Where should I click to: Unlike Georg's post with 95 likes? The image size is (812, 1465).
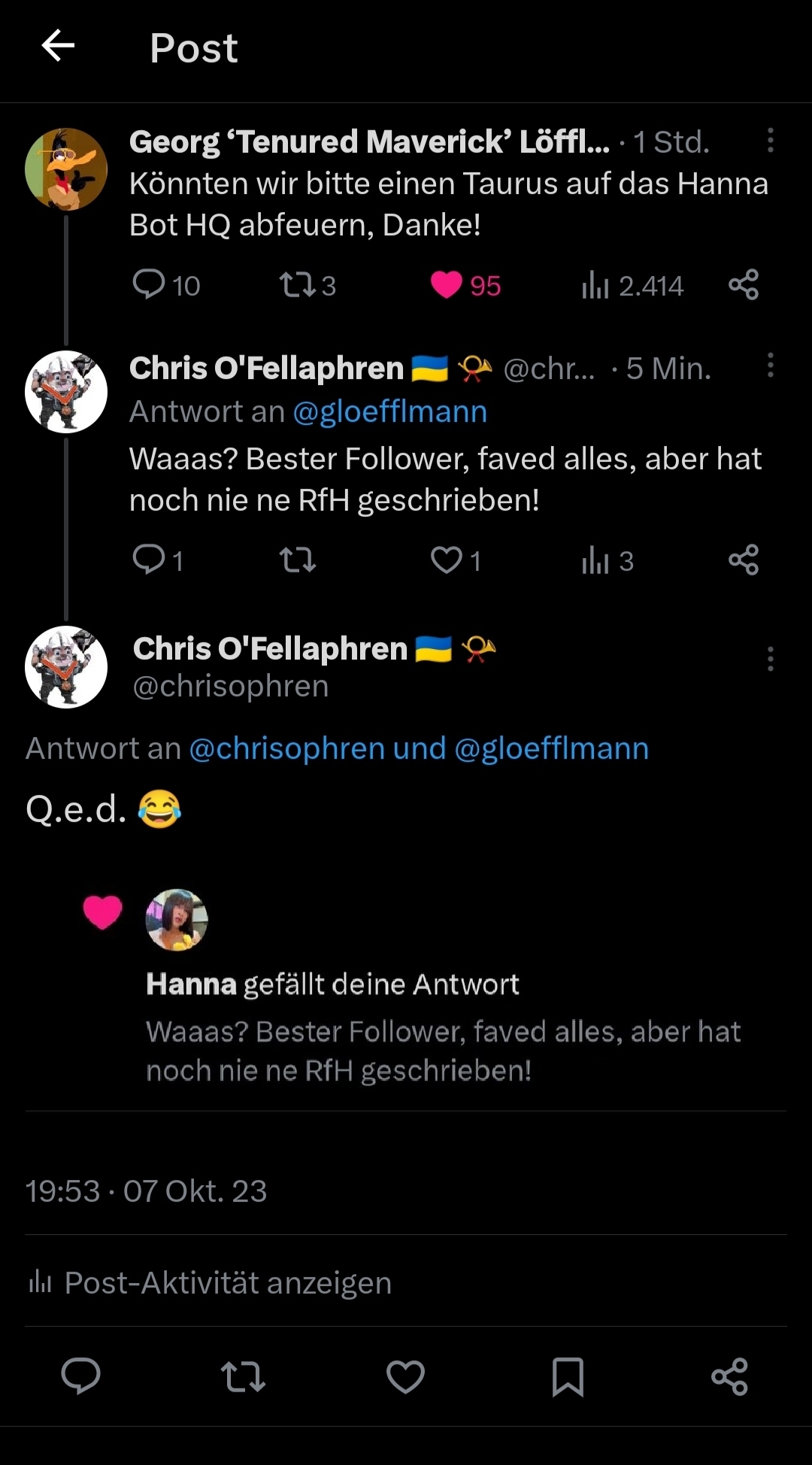tap(447, 285)
